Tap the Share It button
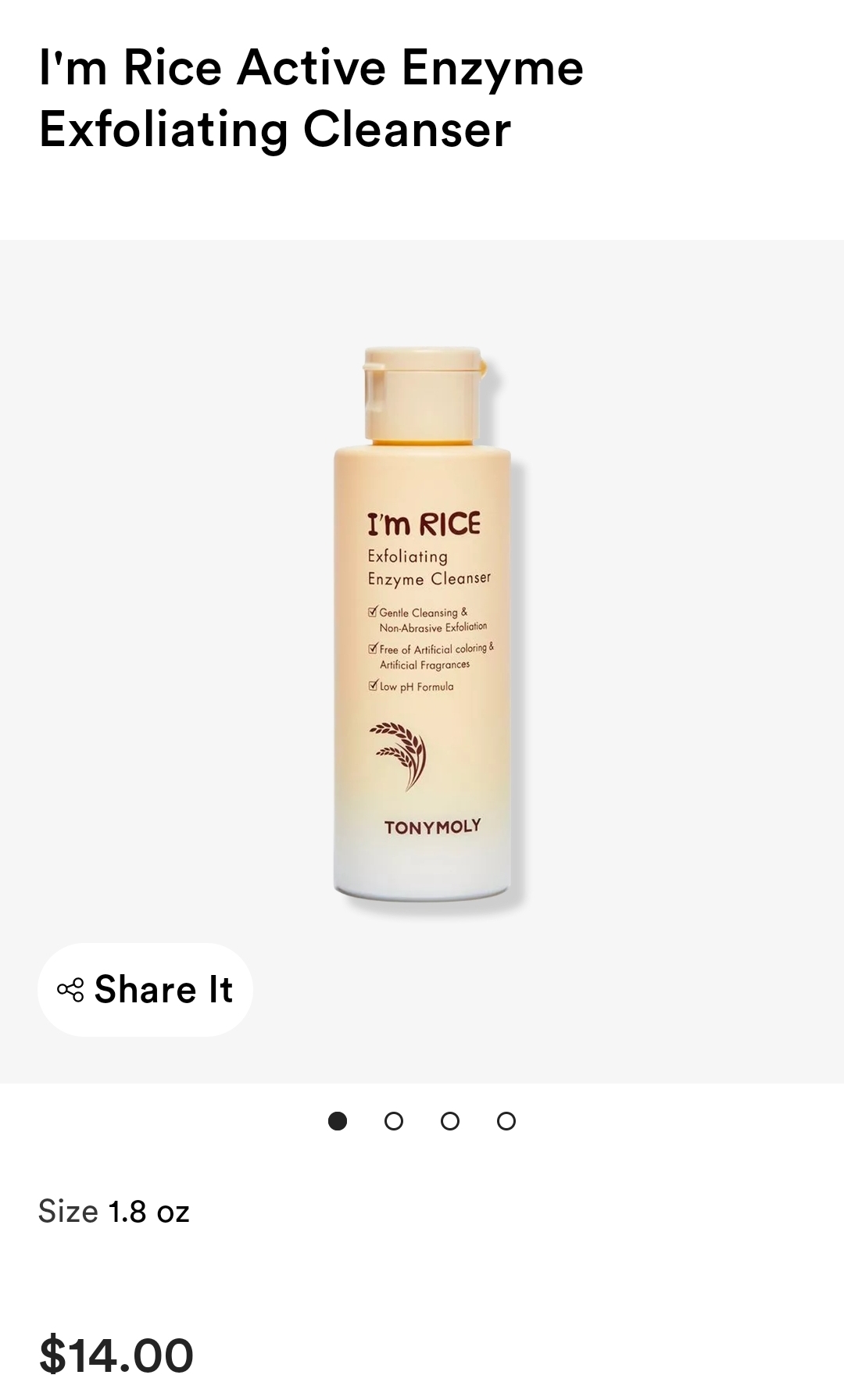Screen dimensions: 844x1400 click(145, 990)
